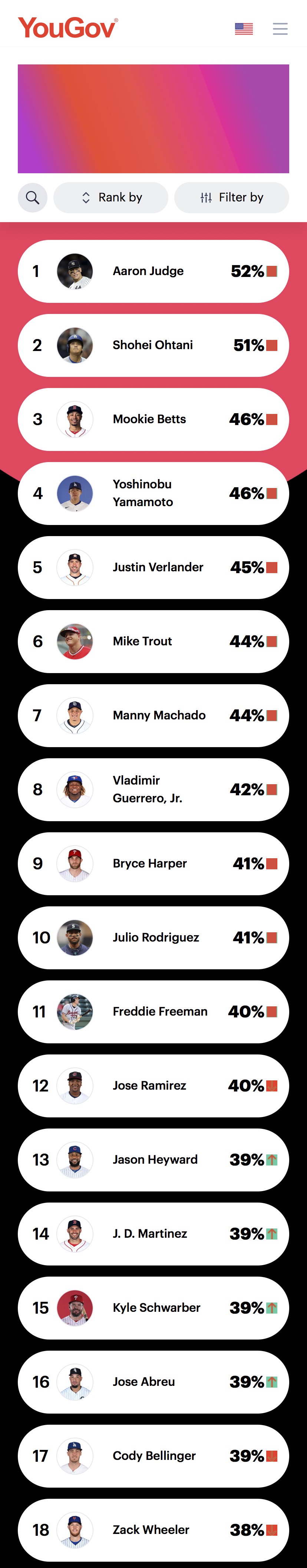Open Kyle Schwarber's entry

[153, 1308]
